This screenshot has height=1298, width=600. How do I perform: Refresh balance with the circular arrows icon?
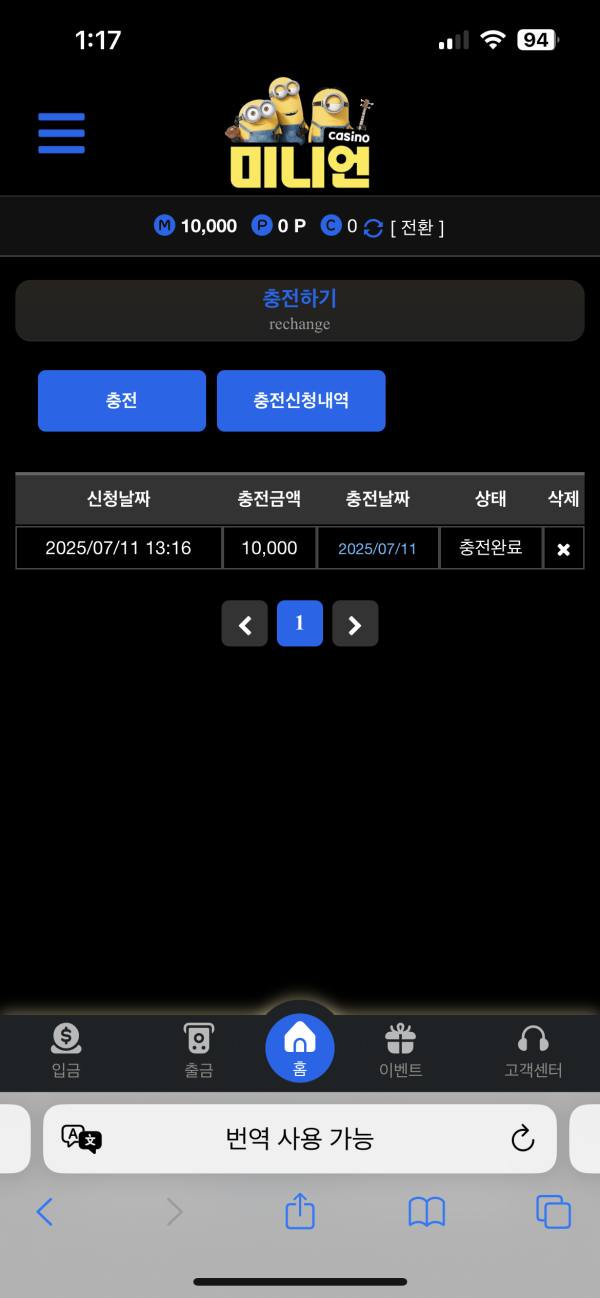[x=373, y=227]
